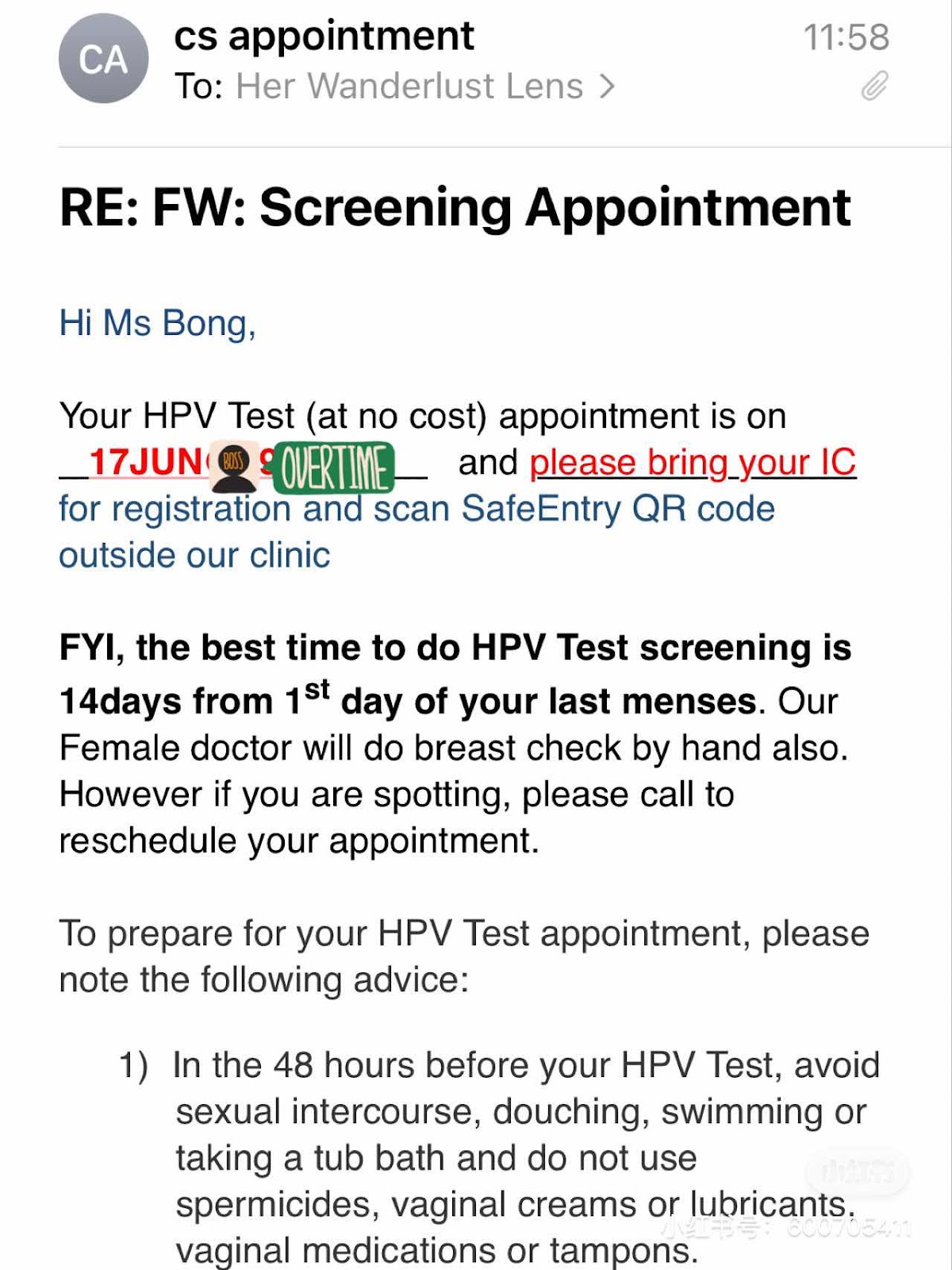The image size is (952, 1270).
Task: Tap the CA sender avatar
Action: [x=103, y=60]
